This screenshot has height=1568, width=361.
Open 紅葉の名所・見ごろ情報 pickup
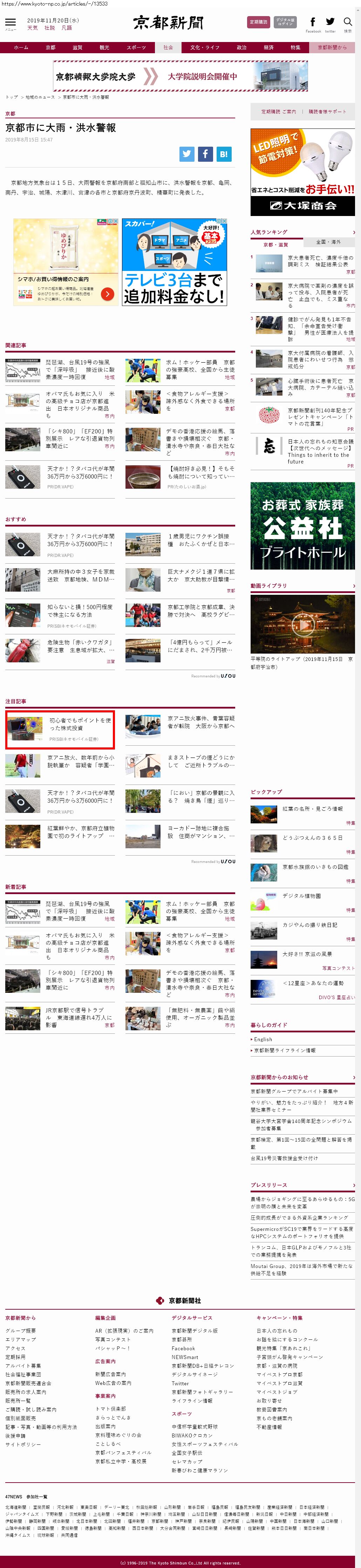pyautogui.click(x=312, y=809)
